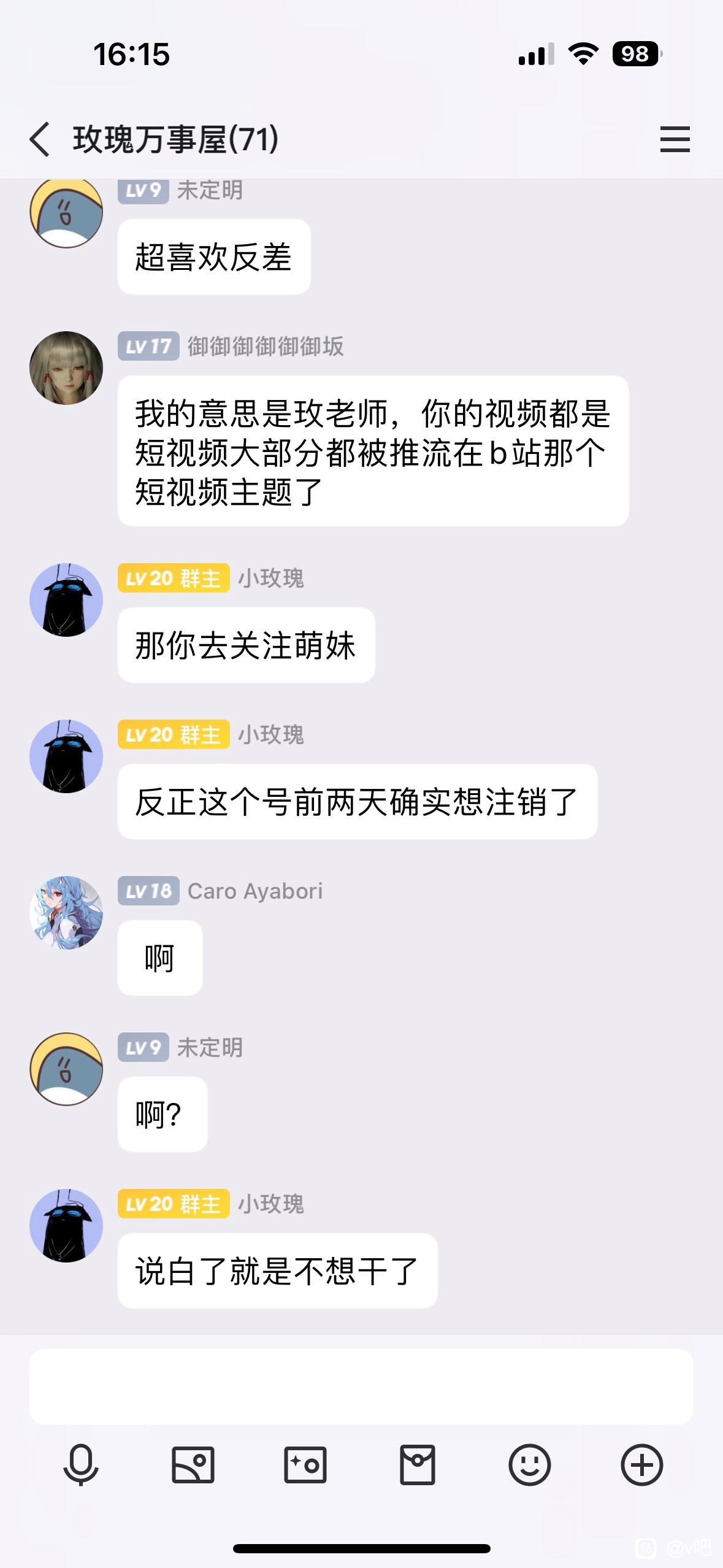Screen dimensions: 723x1568
Task: Open the camera to take a photo
Action: pos(305,1465)
